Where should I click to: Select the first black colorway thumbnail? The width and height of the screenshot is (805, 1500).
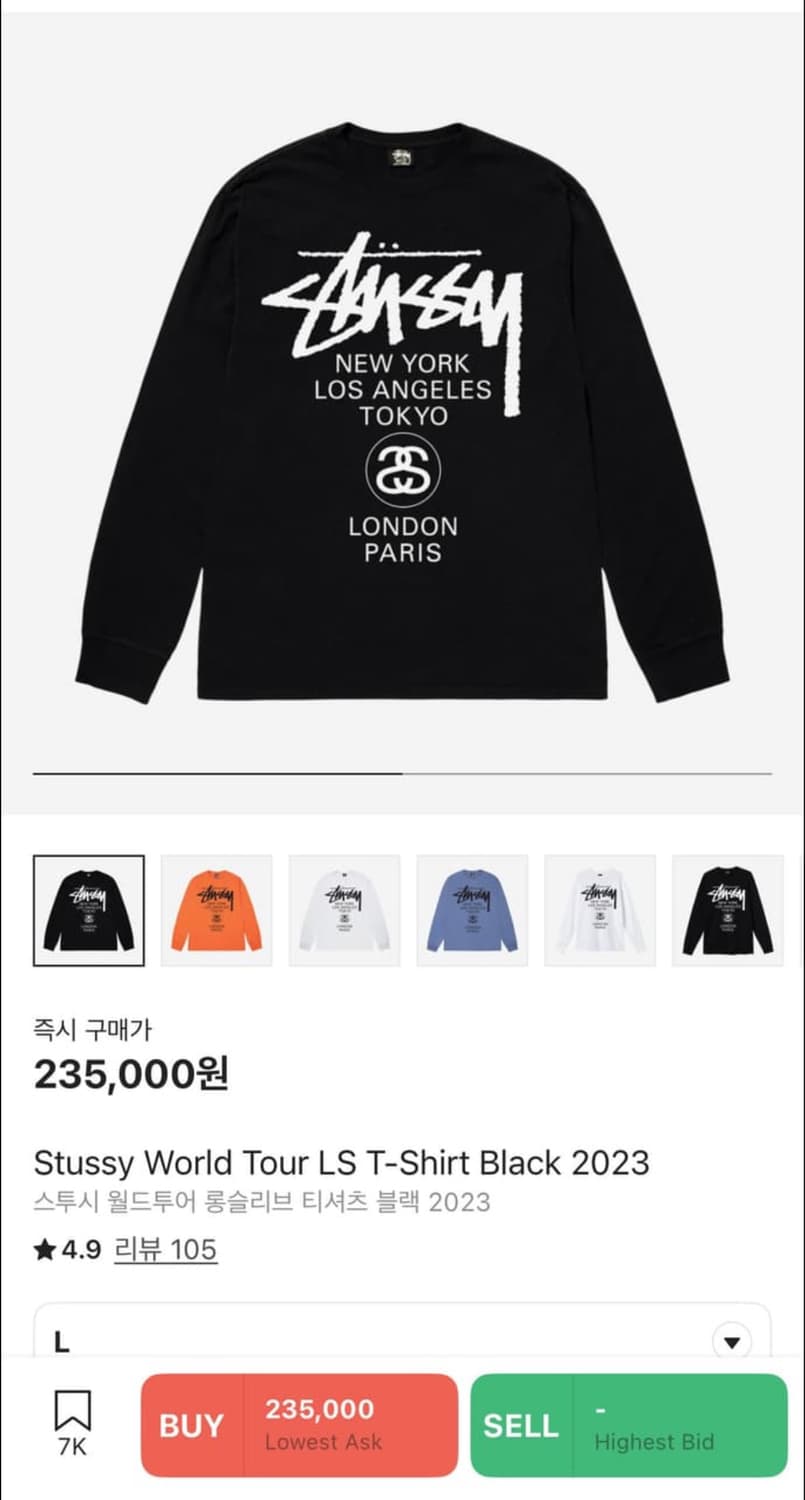[x=88, y=910]
